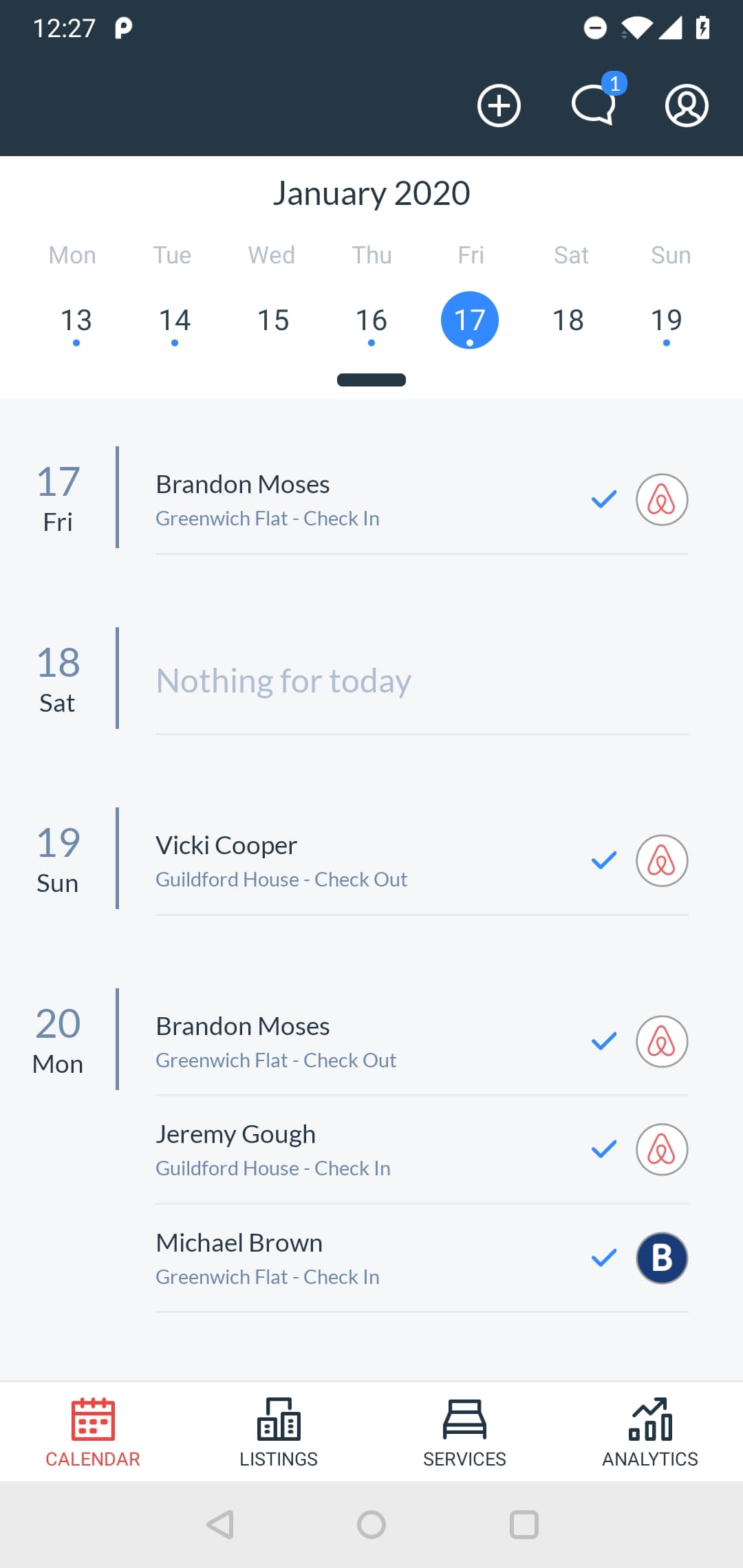Viewport: 743px width, 1568px height.
Task: Select Saturday 18 in the week strip
Action: point(568,320)
